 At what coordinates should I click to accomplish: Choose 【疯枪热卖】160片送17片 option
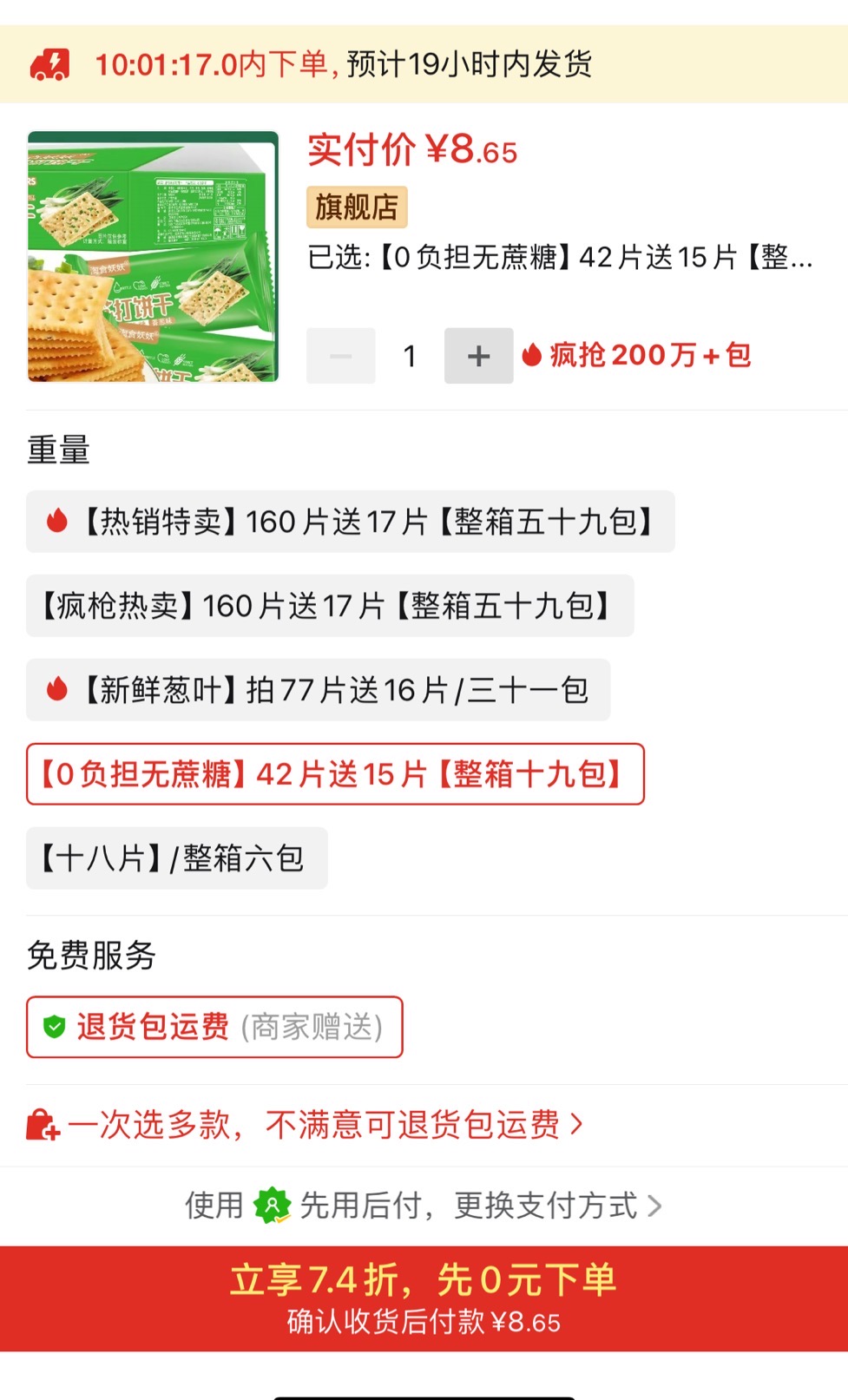pos(329,606)
